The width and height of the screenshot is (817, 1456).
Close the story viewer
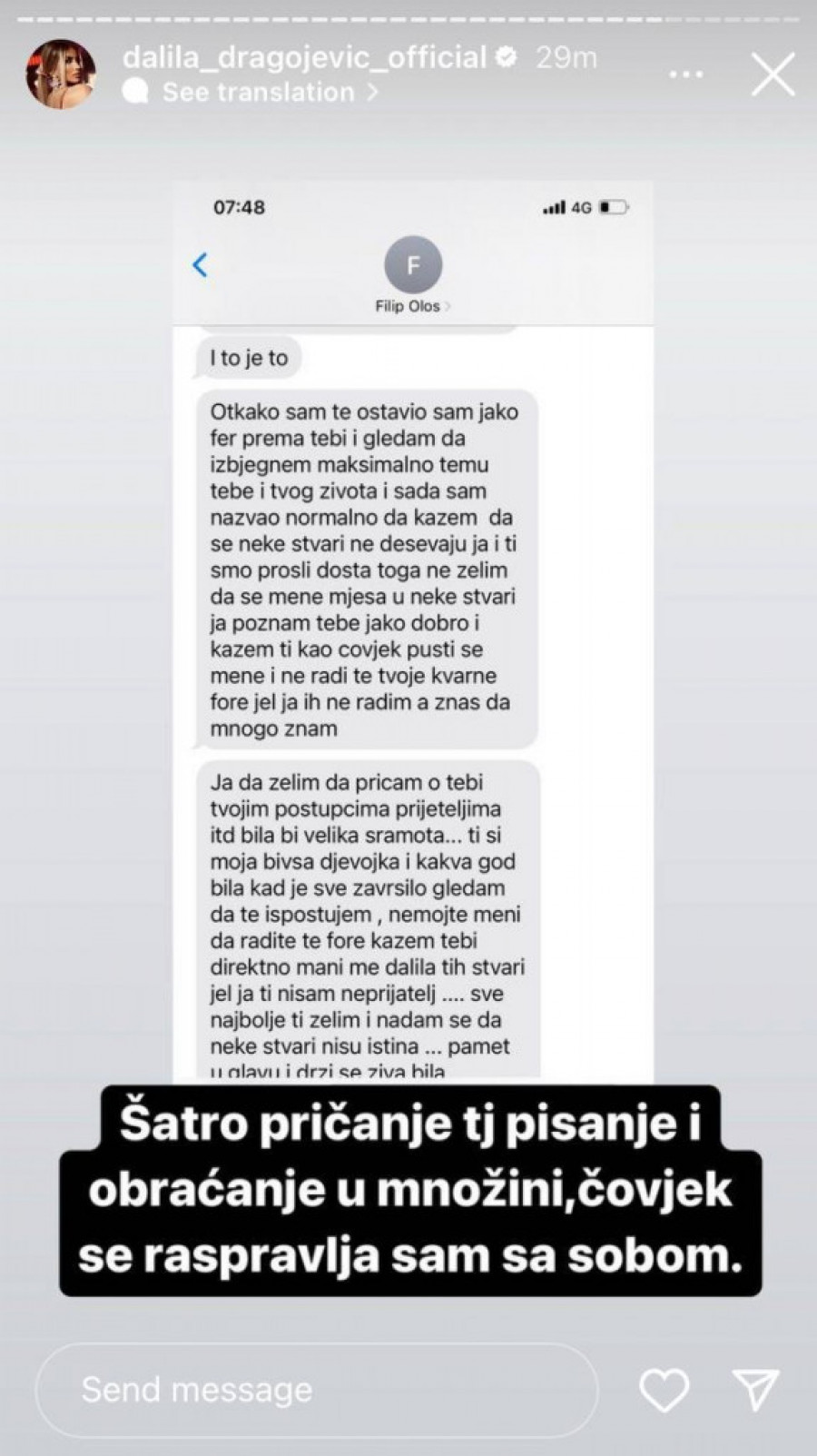point(773,74)
